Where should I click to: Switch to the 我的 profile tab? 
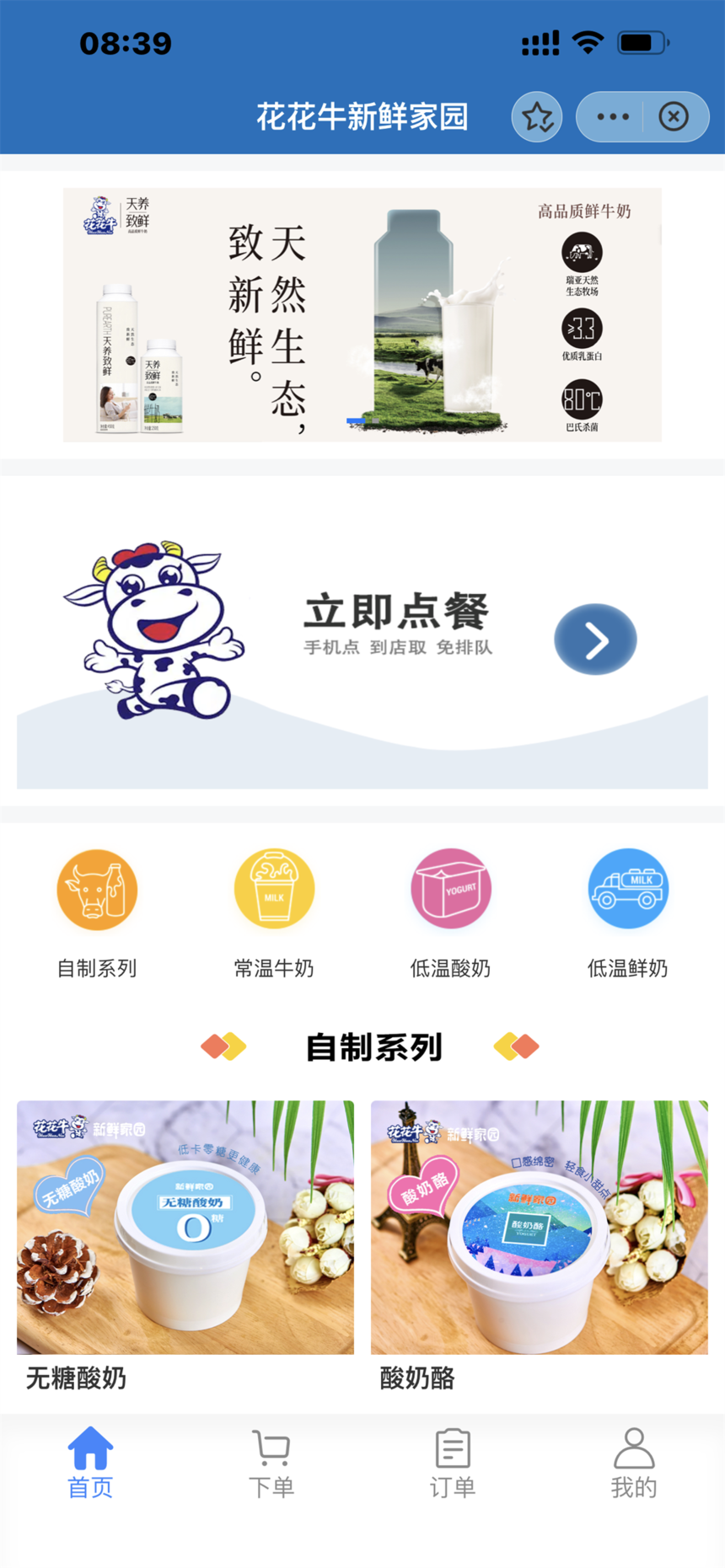tap(634, 1464)
